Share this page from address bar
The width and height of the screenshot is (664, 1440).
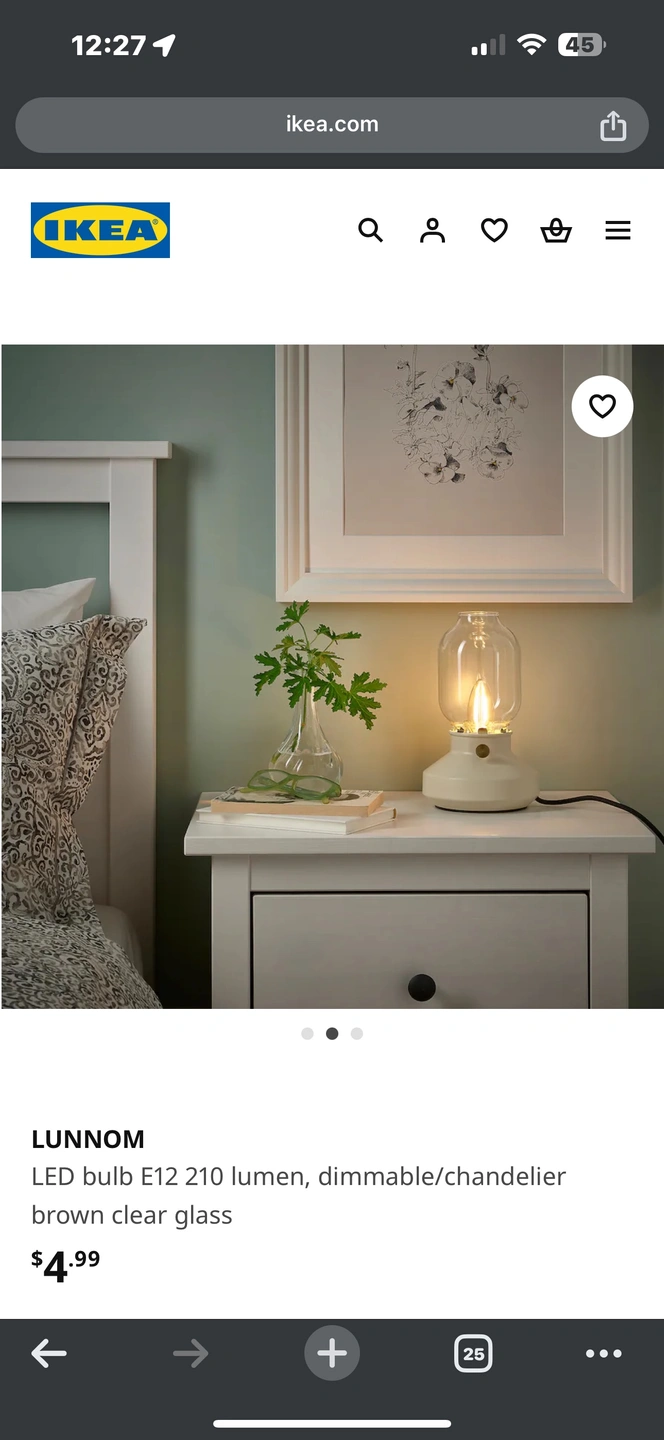(612, 125)
